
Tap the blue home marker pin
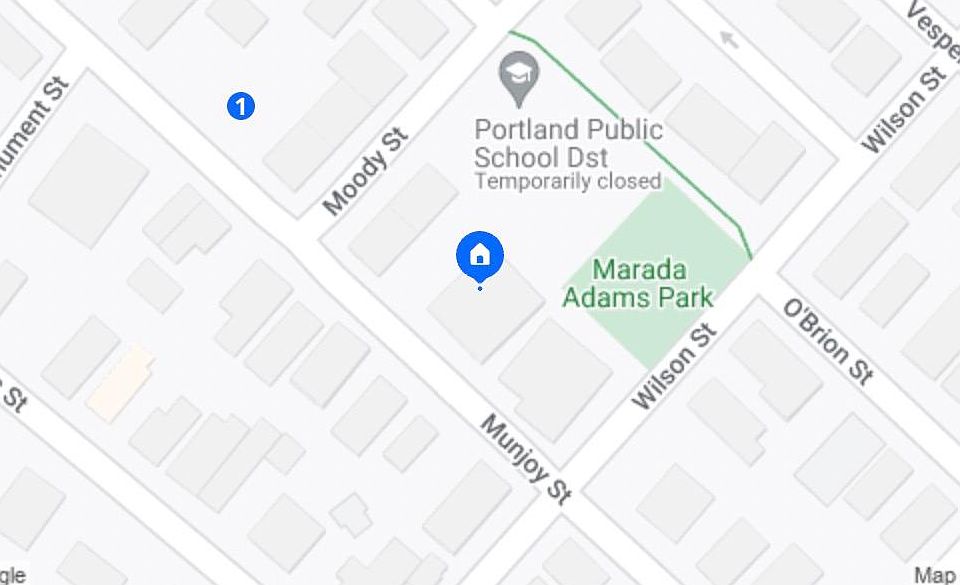[480, 256]
